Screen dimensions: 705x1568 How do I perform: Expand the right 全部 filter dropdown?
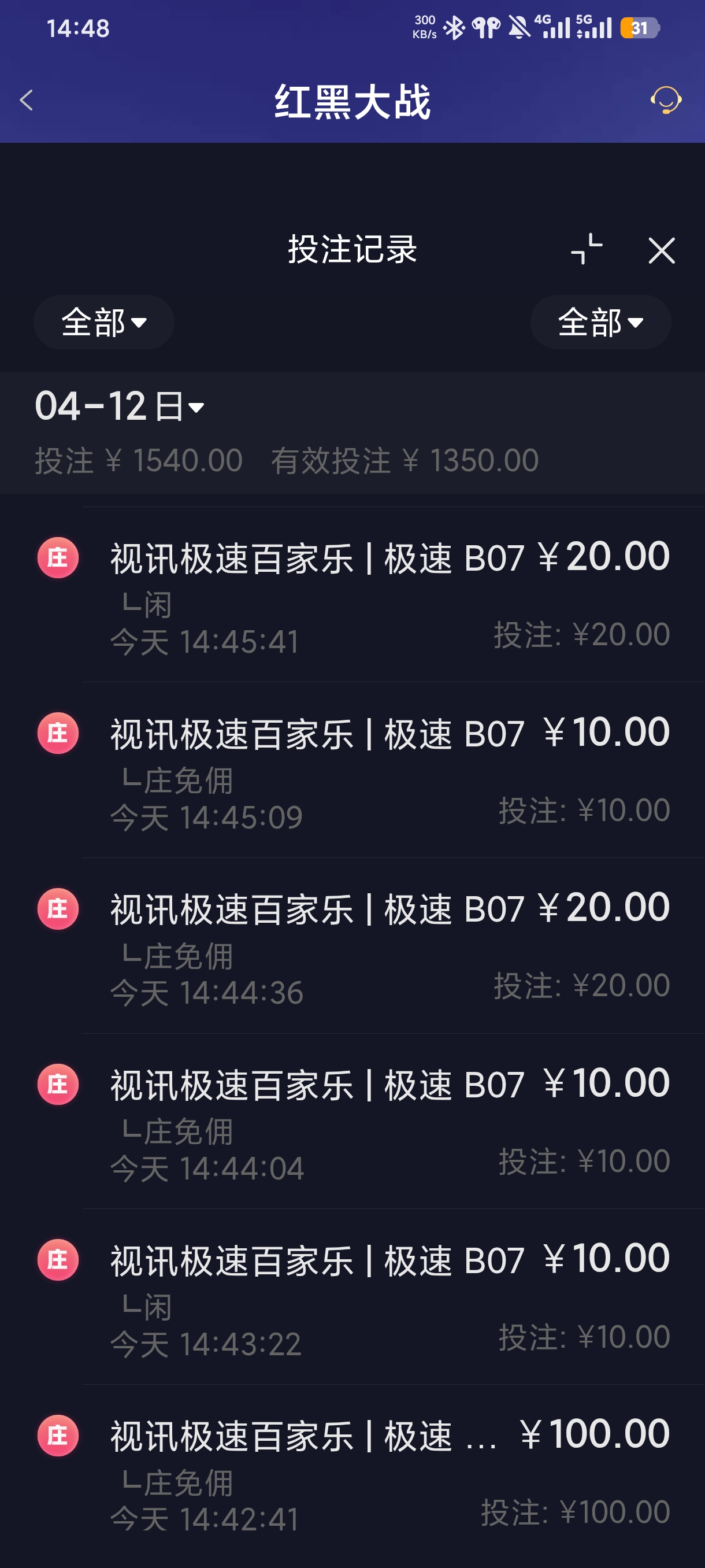(x=600, y=322)
